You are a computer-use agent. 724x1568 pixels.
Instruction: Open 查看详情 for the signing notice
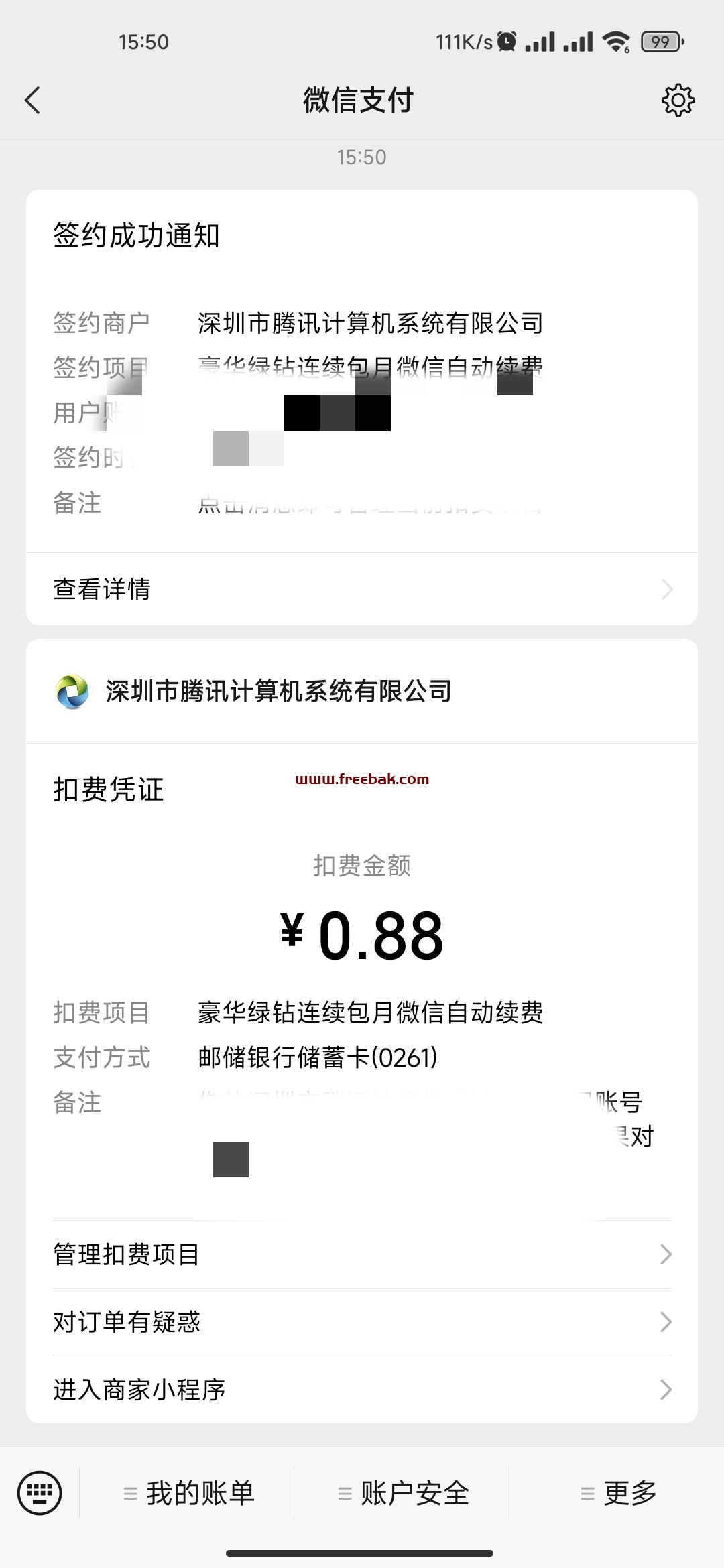(362, 589)
